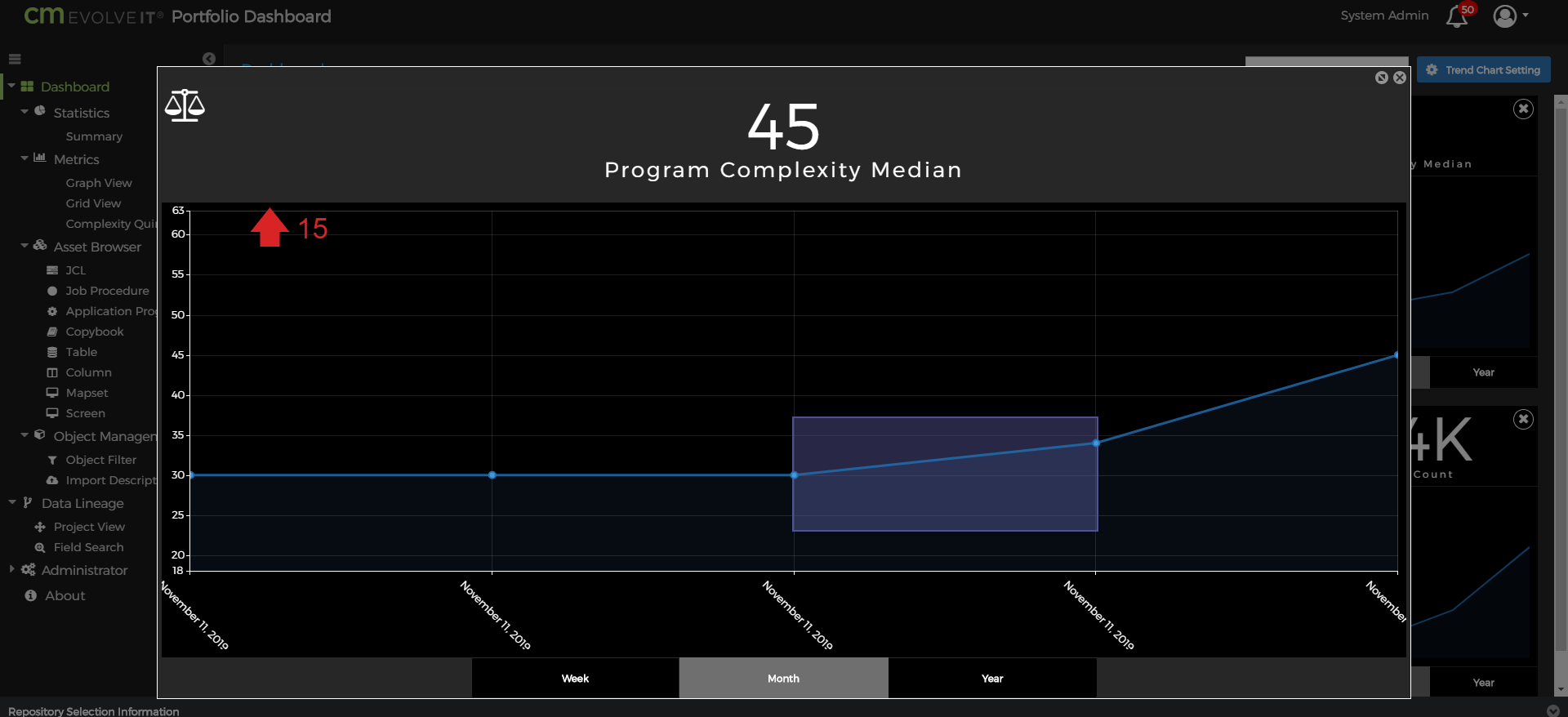Open Summary under Statistics
Viewport: 1568px width, 717px height.
(x=94, y=136)
